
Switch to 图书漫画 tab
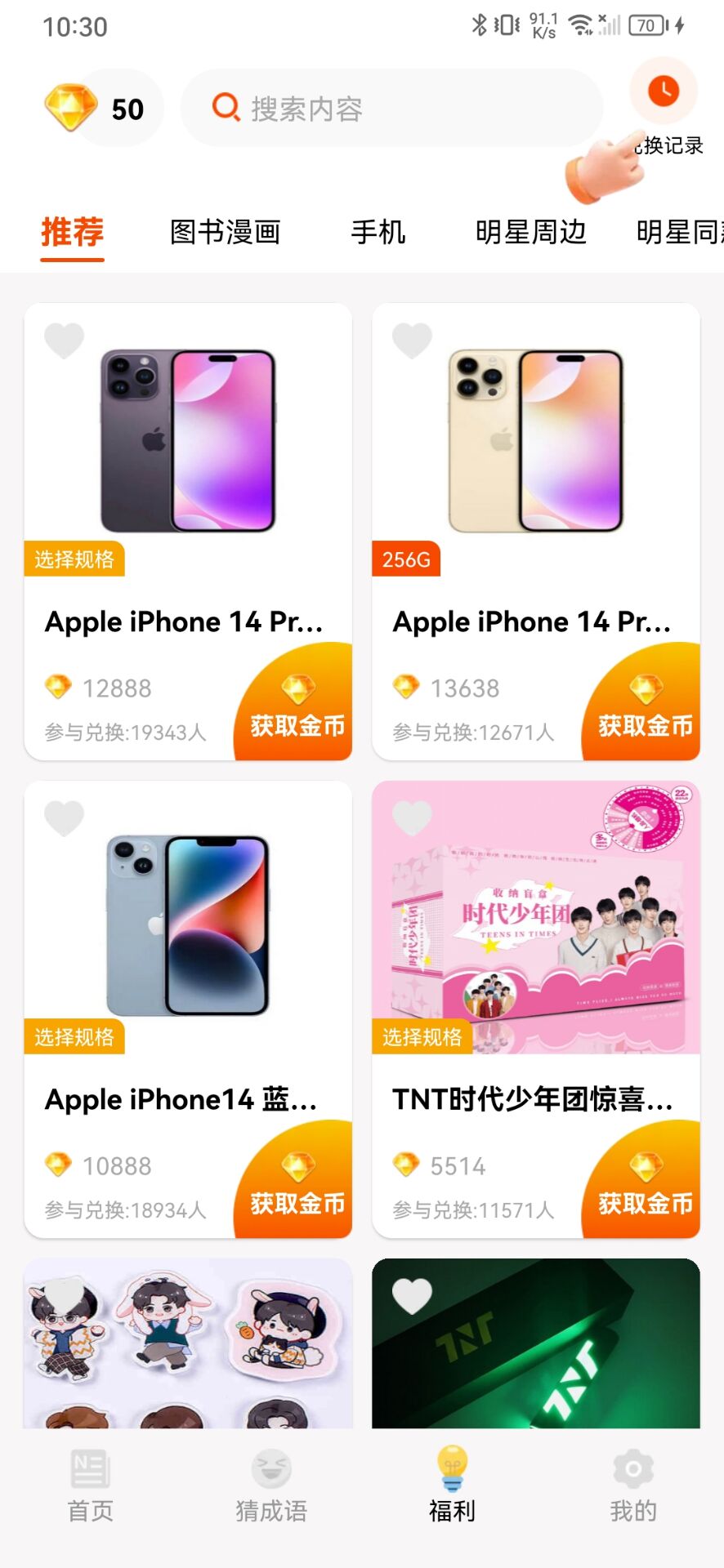(225, 233)
